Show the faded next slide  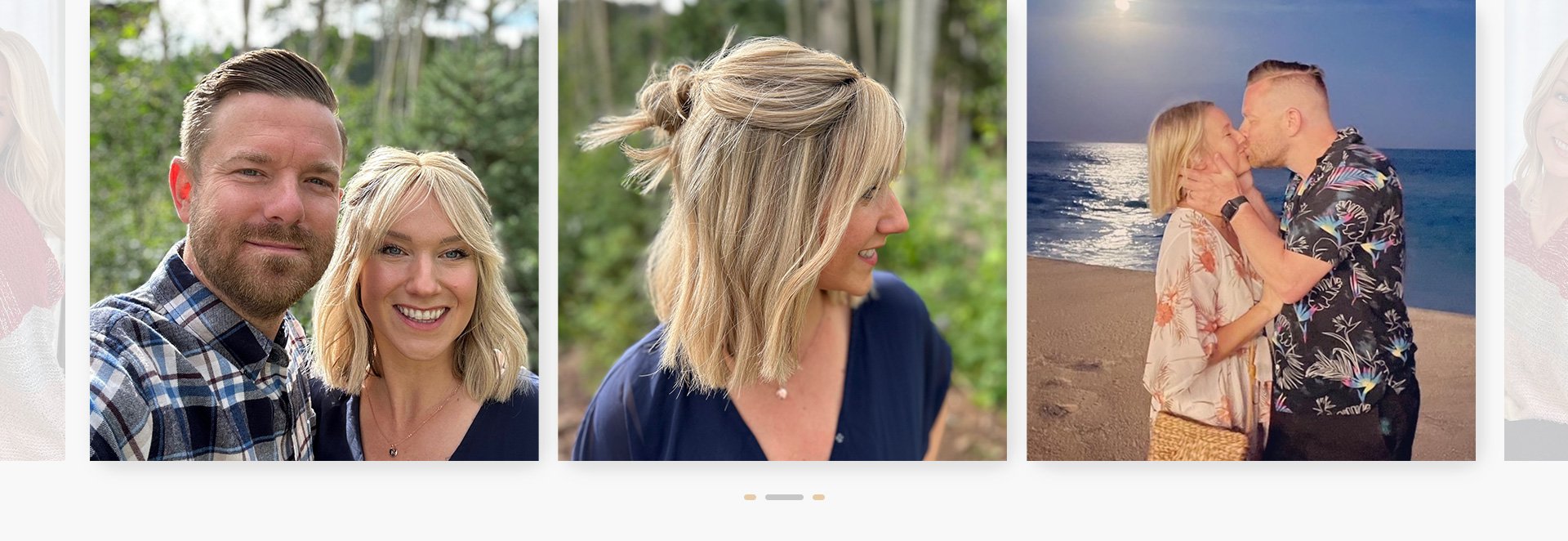point(1535,230)
